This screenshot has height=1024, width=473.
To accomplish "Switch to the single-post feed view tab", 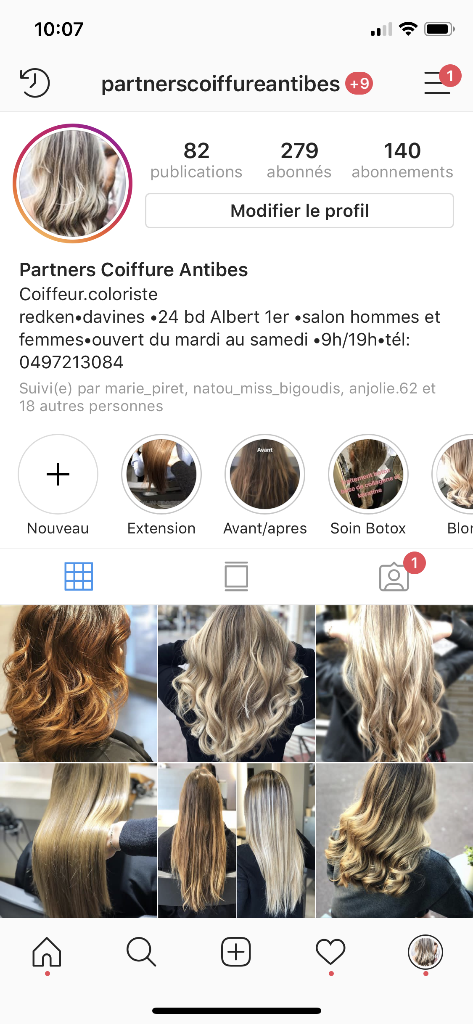I will (x=236, y=577).
